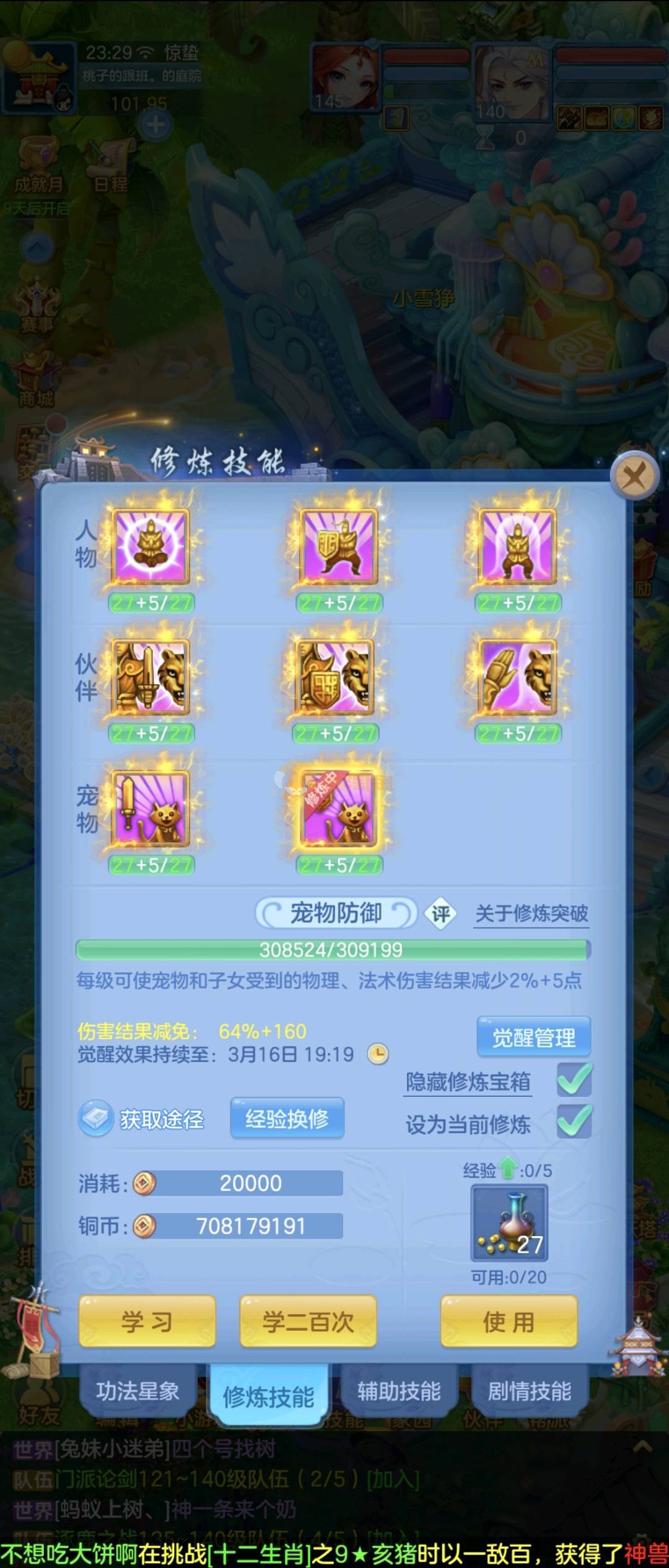This screenshot has width=669, height=1568.
Task: Switch to the 辅助技能 tab
Action: 399,1391
